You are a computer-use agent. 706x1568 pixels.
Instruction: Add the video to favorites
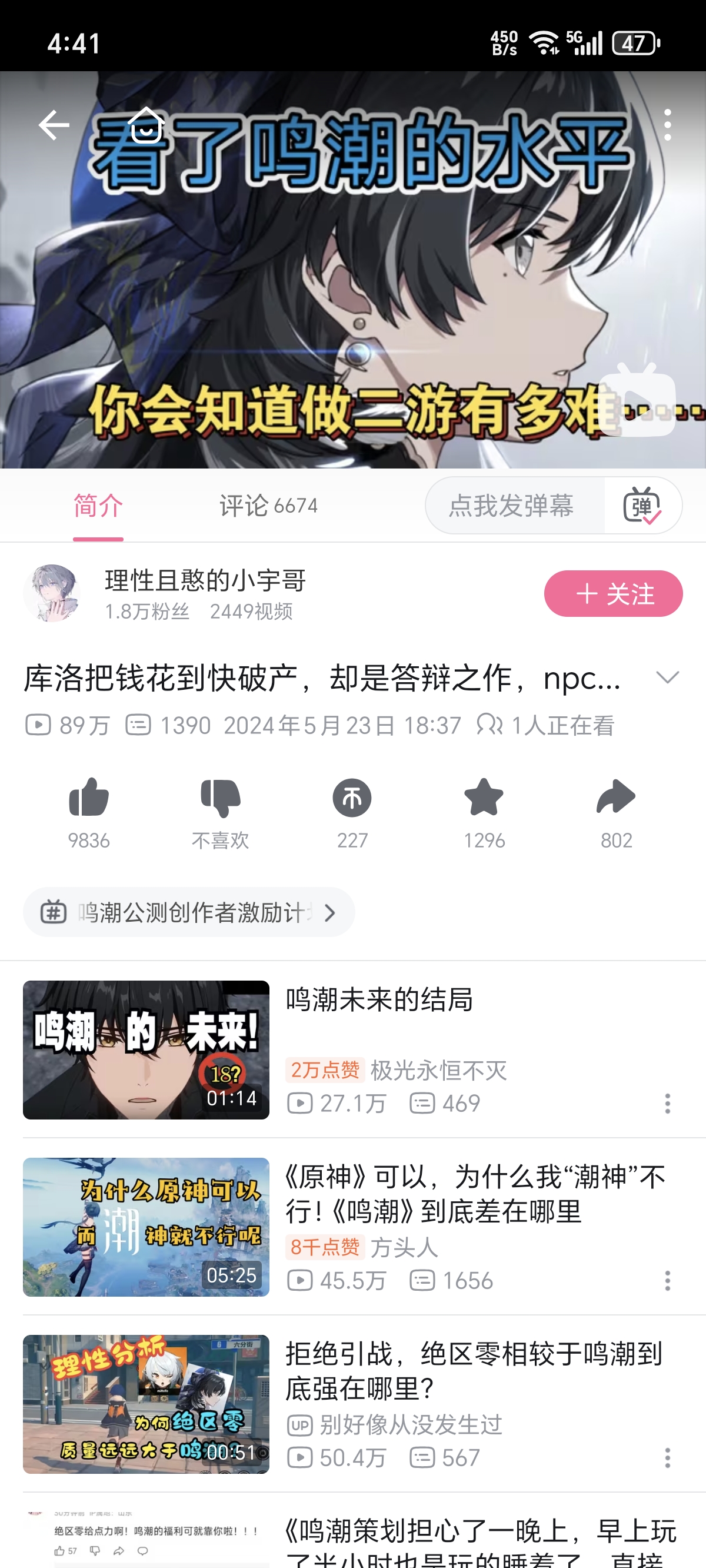pos(484,798)
